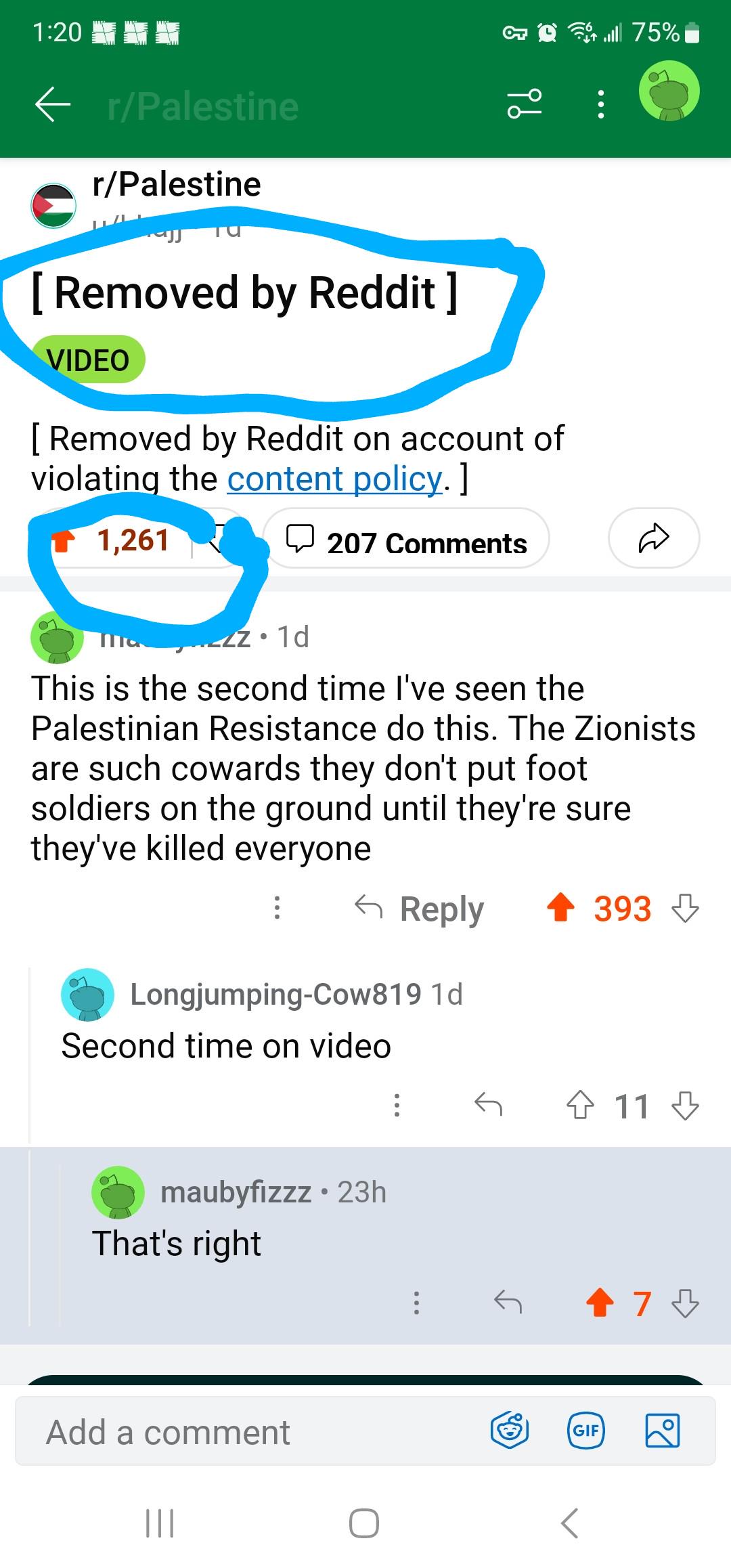The width and height of the screenshot is (731, 1568).
Task: Open the GIF picker in comment box
Action: 585,1431
